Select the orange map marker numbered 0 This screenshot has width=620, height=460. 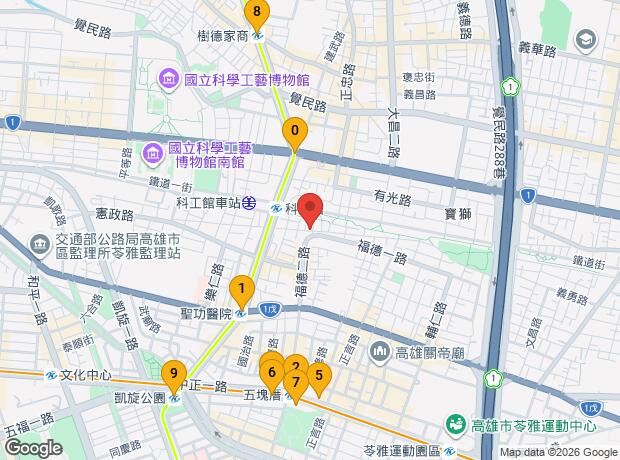point(294,130)
